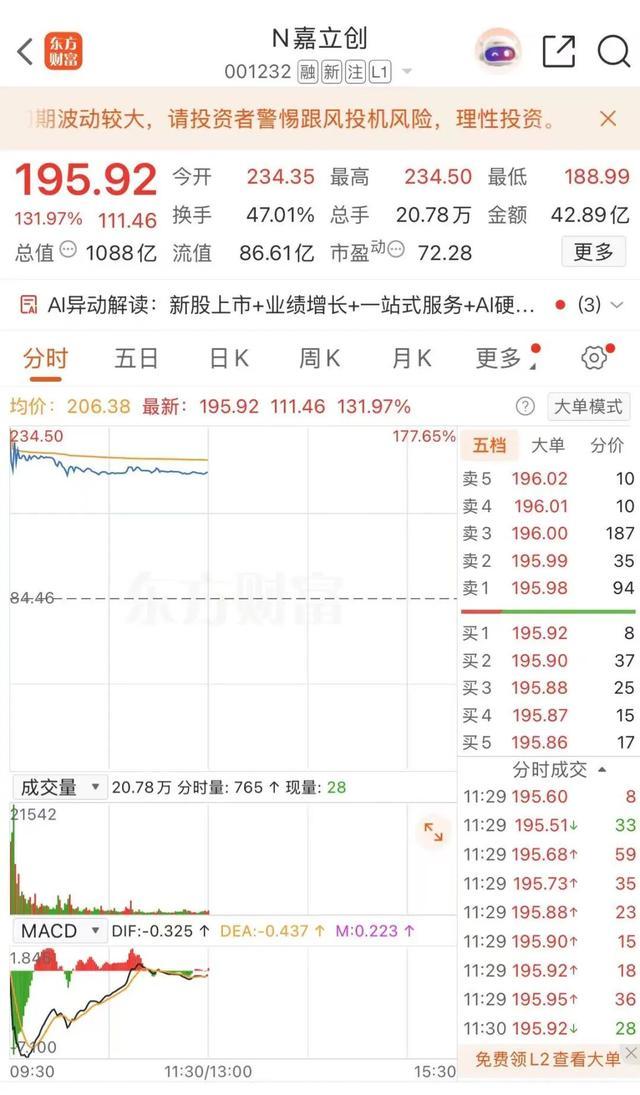The image size is (640, 1095).
Task: Switch to the 分价 tab
Action: pos(607,446)
